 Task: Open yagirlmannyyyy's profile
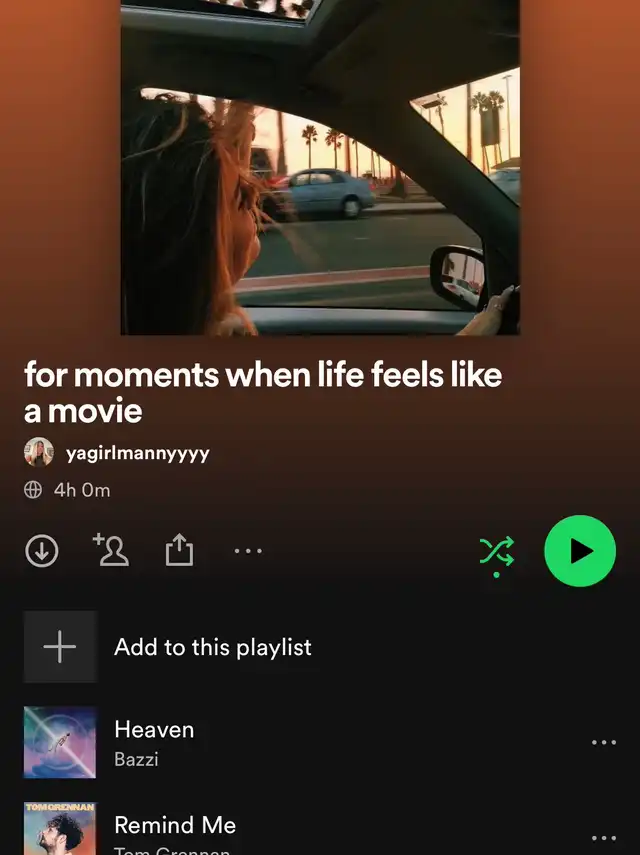pyautogui.click(x=137, y=453)
